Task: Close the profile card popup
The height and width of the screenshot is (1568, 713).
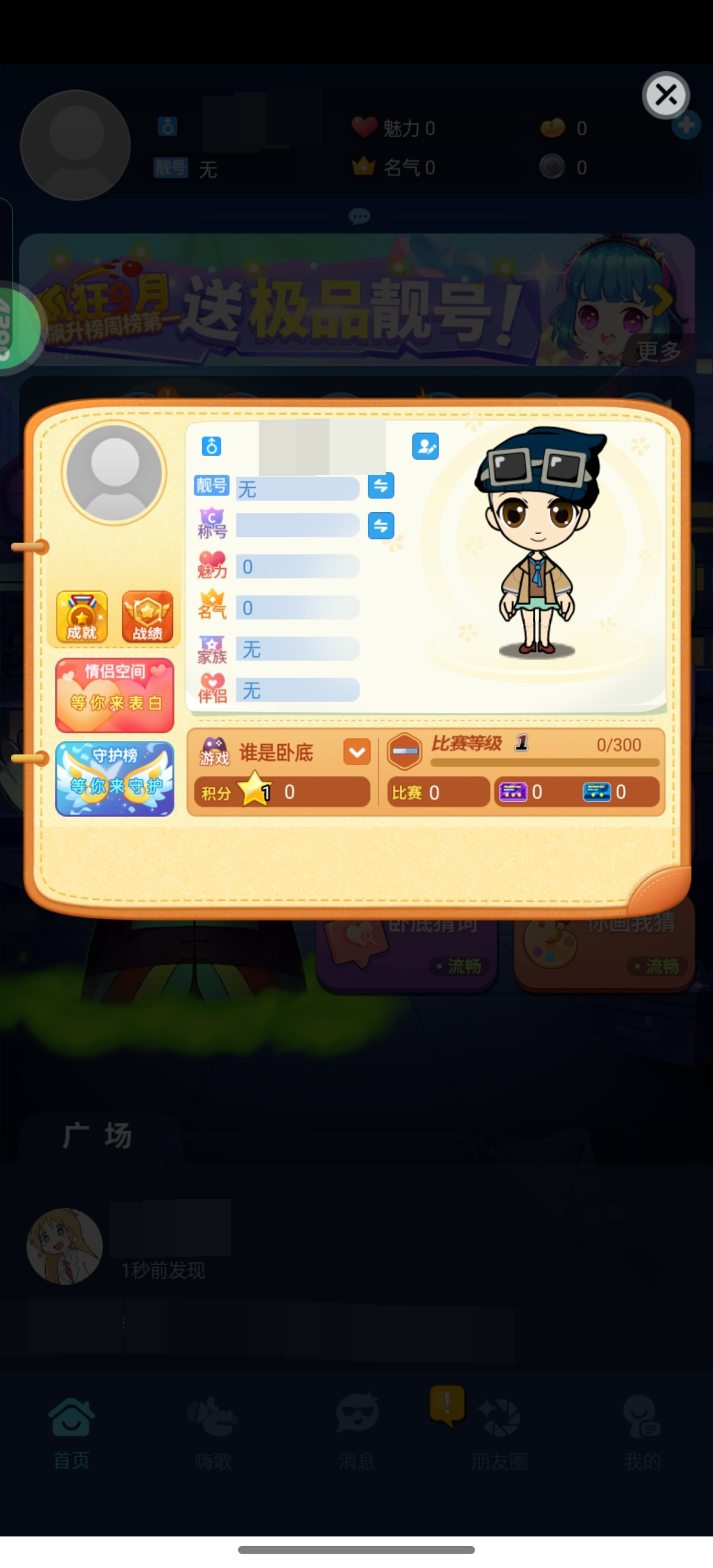Action: point(665,95)
